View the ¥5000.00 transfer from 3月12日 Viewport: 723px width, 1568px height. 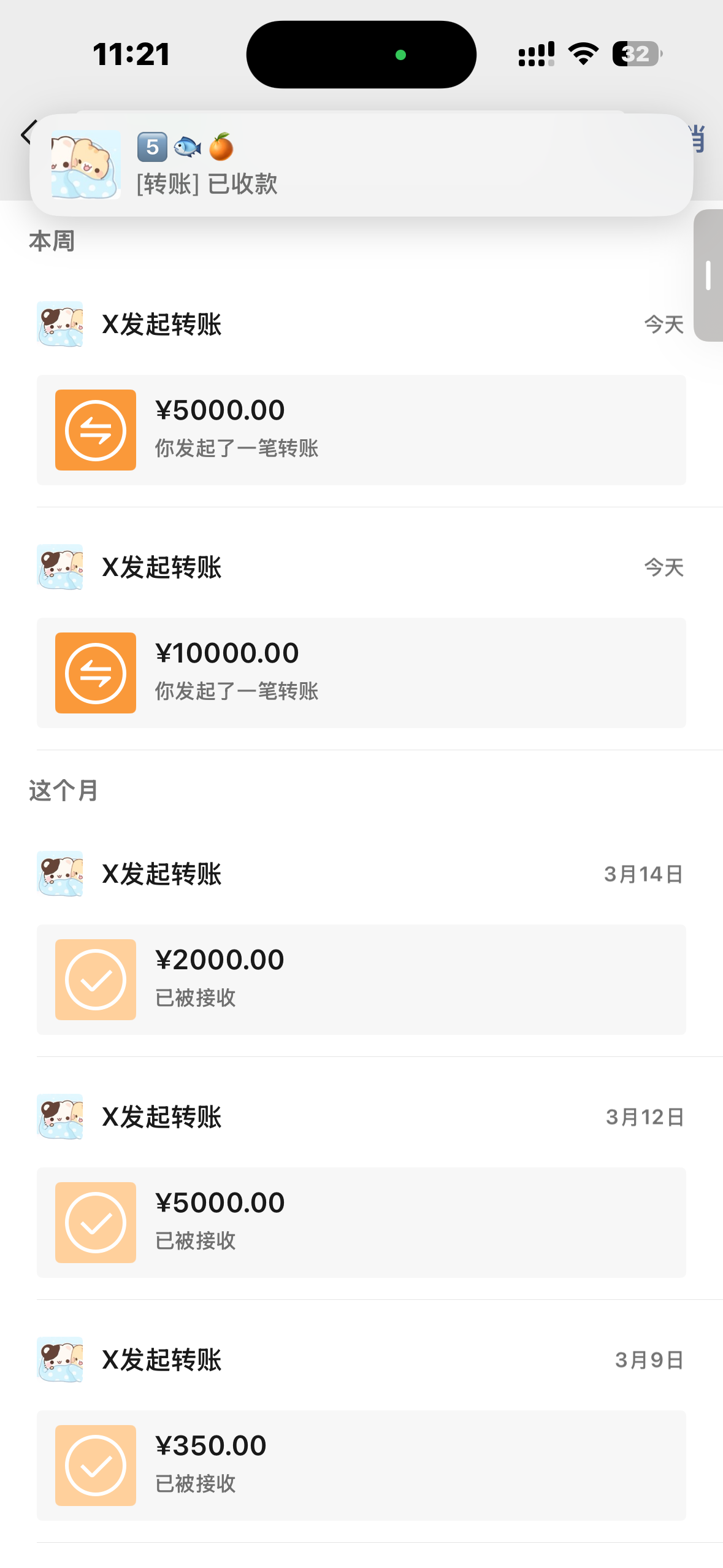361,1222
